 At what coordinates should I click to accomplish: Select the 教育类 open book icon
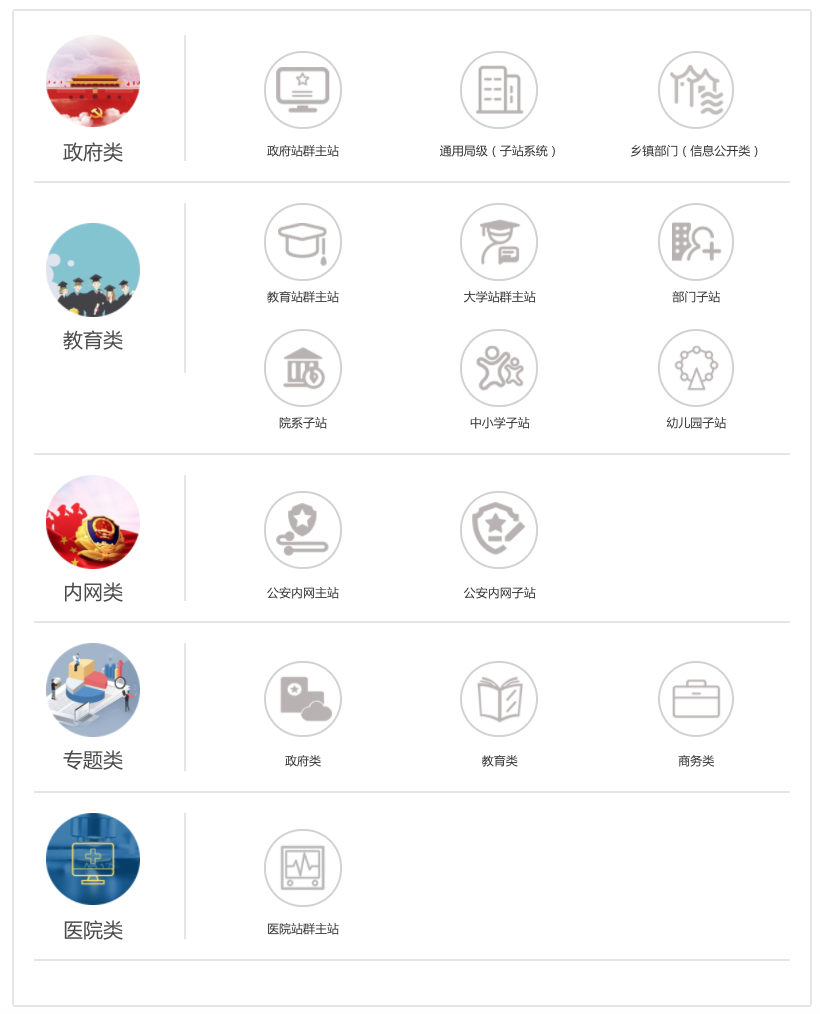(499, 699)
